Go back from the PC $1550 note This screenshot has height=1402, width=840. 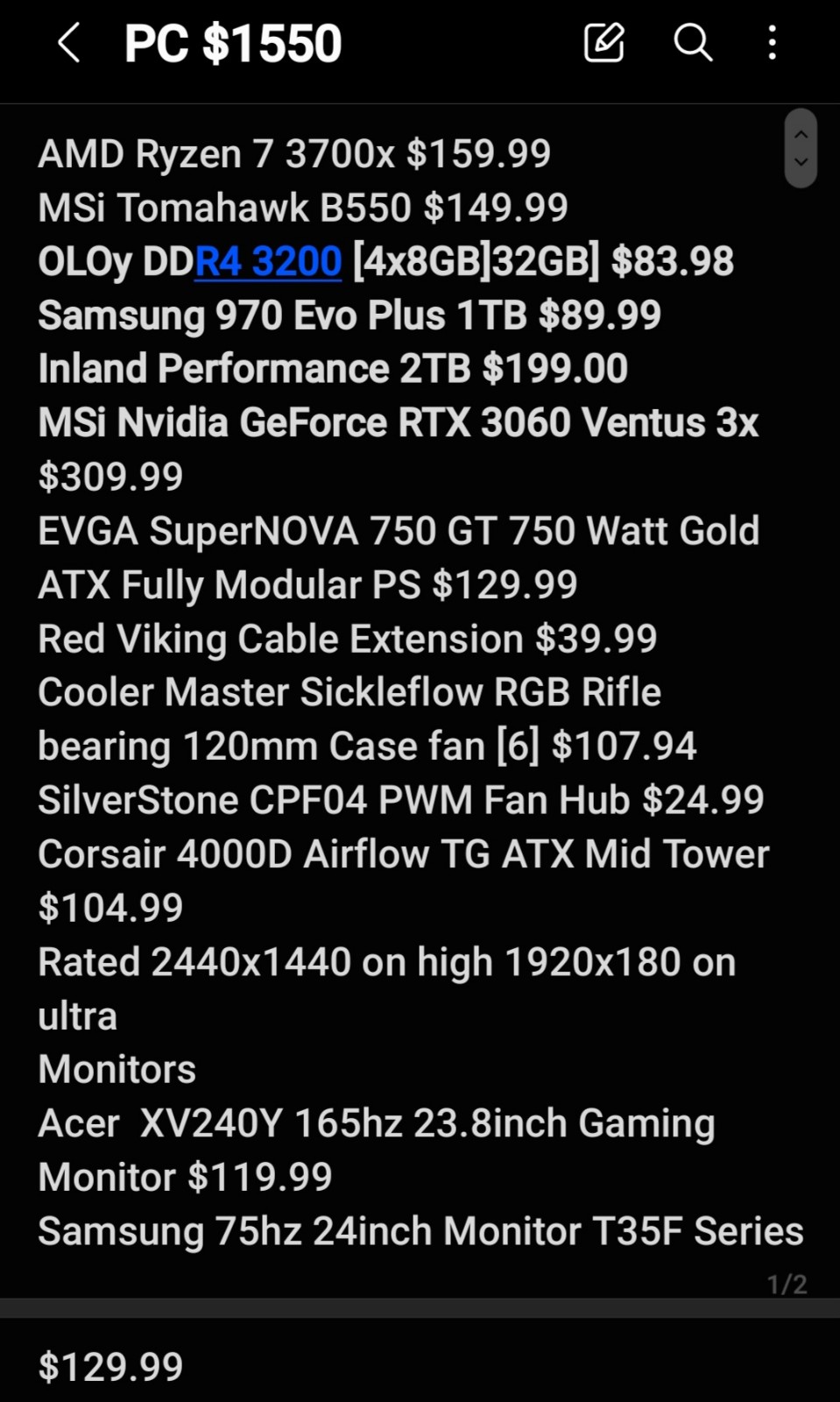(69, 42)
